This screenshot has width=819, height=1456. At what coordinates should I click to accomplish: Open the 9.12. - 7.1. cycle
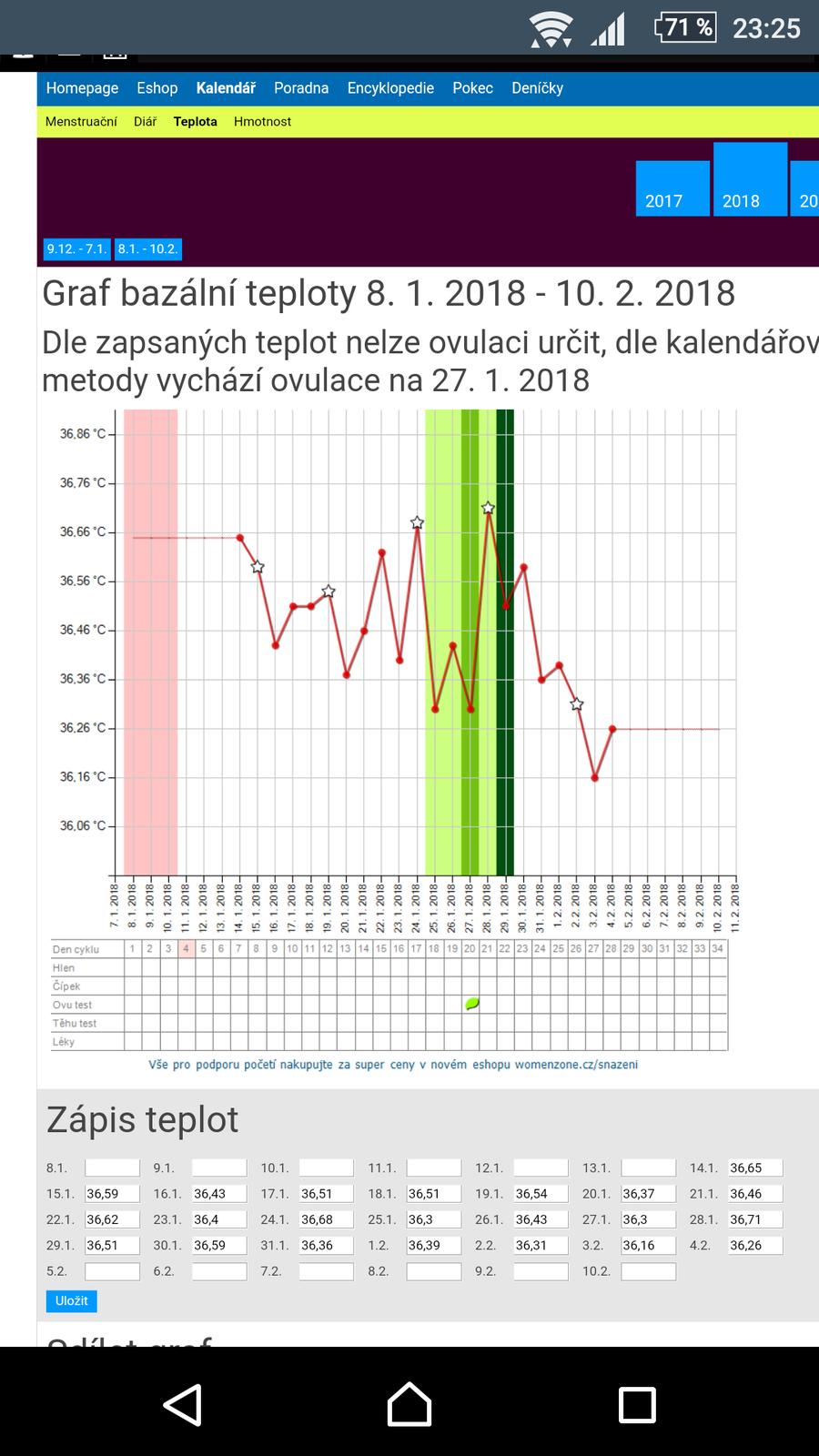[x=76, y=248]
